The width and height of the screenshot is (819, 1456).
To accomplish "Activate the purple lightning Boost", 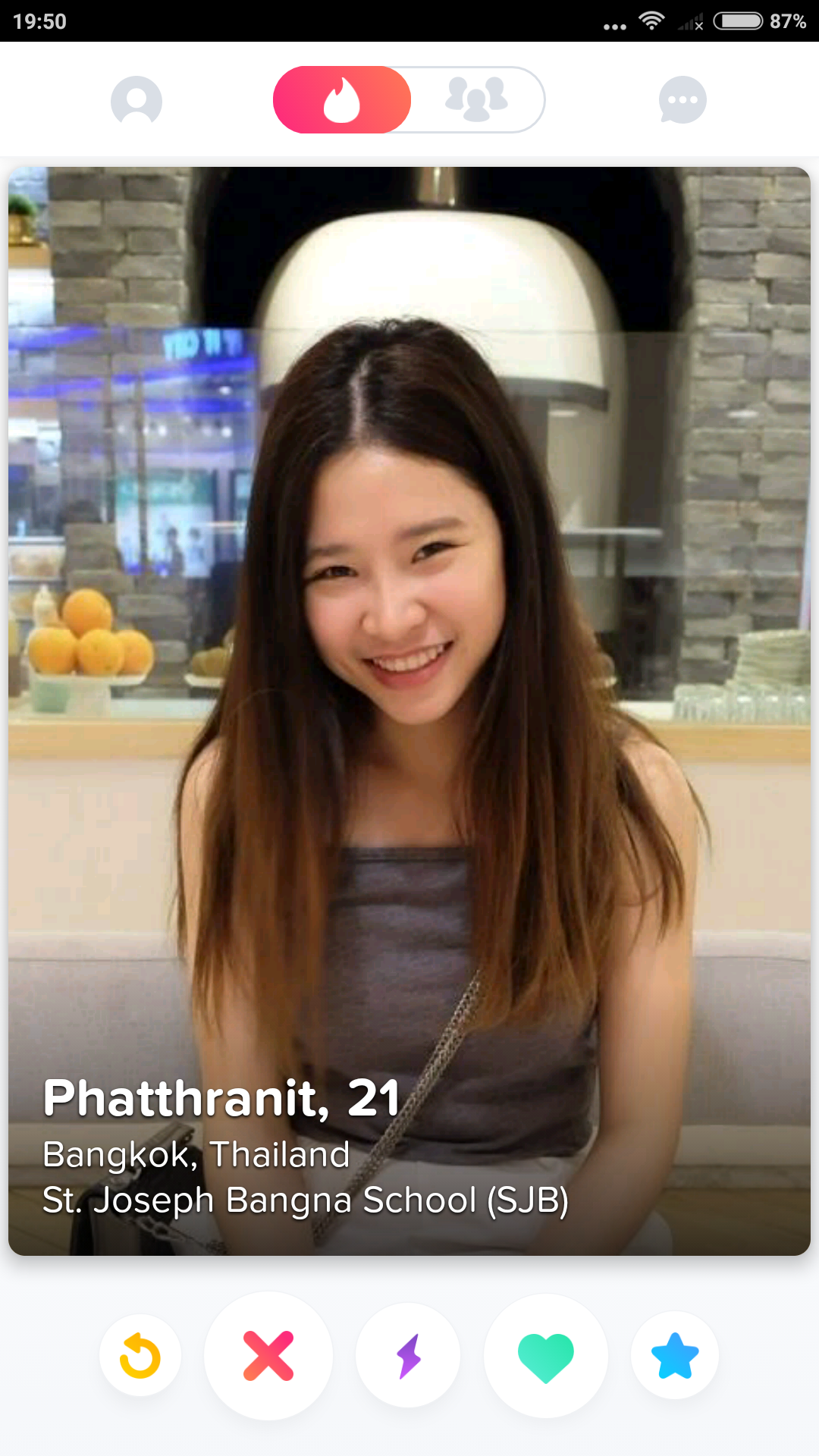I will click(409, 1355).
